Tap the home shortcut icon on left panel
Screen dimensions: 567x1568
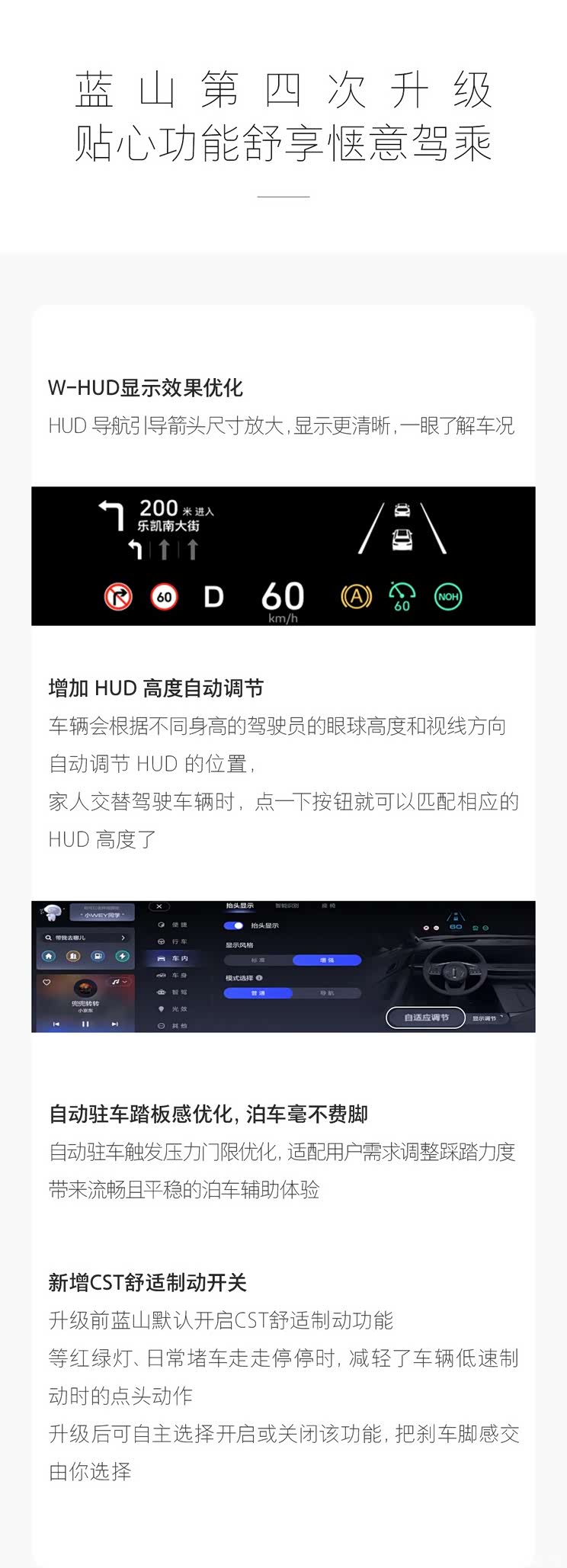[x=46, y=957]
